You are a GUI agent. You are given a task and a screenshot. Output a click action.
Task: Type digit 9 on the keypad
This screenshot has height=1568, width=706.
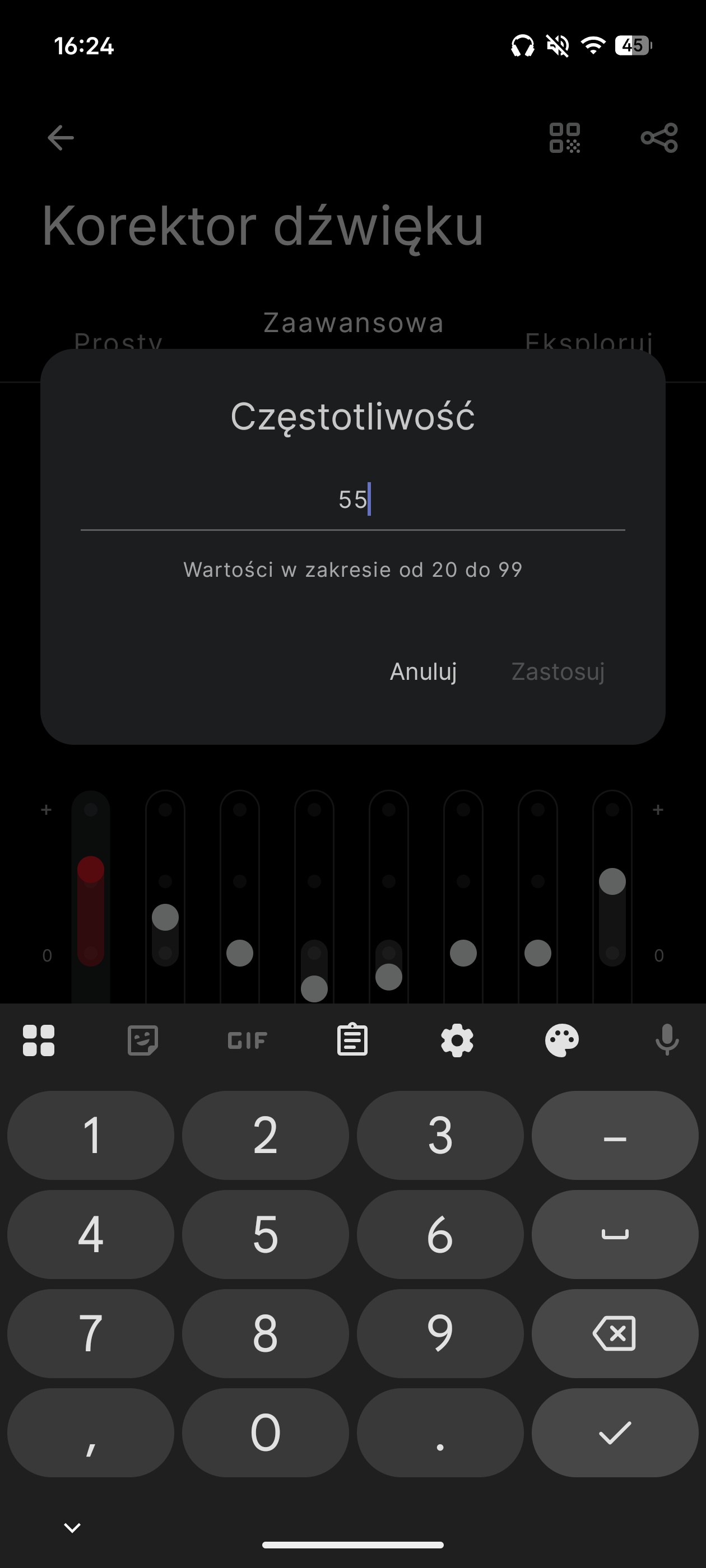[x=440, y=1333]
